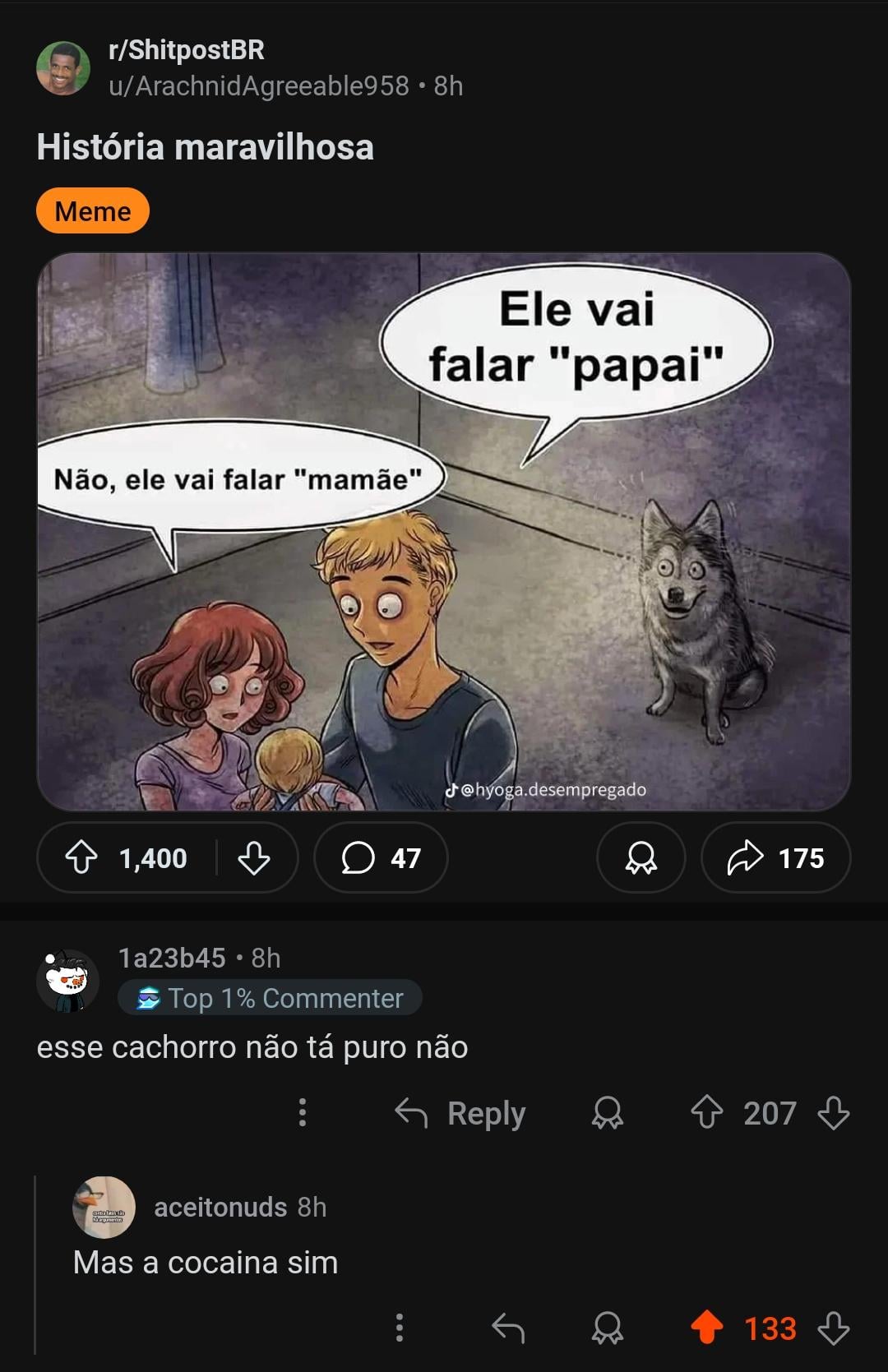
Task: Downvote aceitonuds' comment
Action: 834,1328
